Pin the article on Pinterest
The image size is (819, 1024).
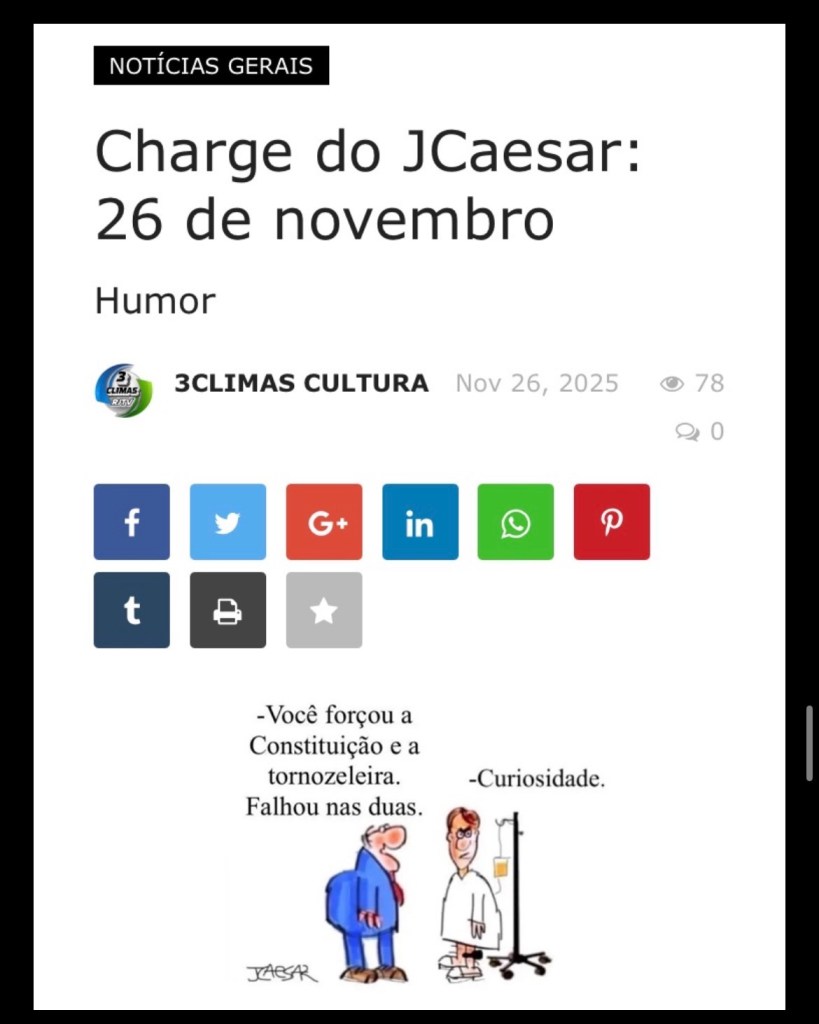[612, 522]
